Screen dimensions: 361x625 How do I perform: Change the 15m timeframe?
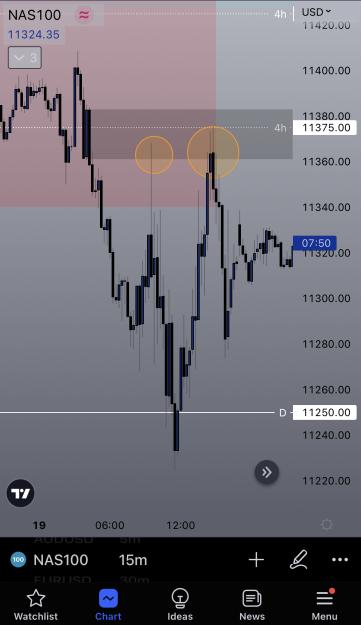[133, 560]
